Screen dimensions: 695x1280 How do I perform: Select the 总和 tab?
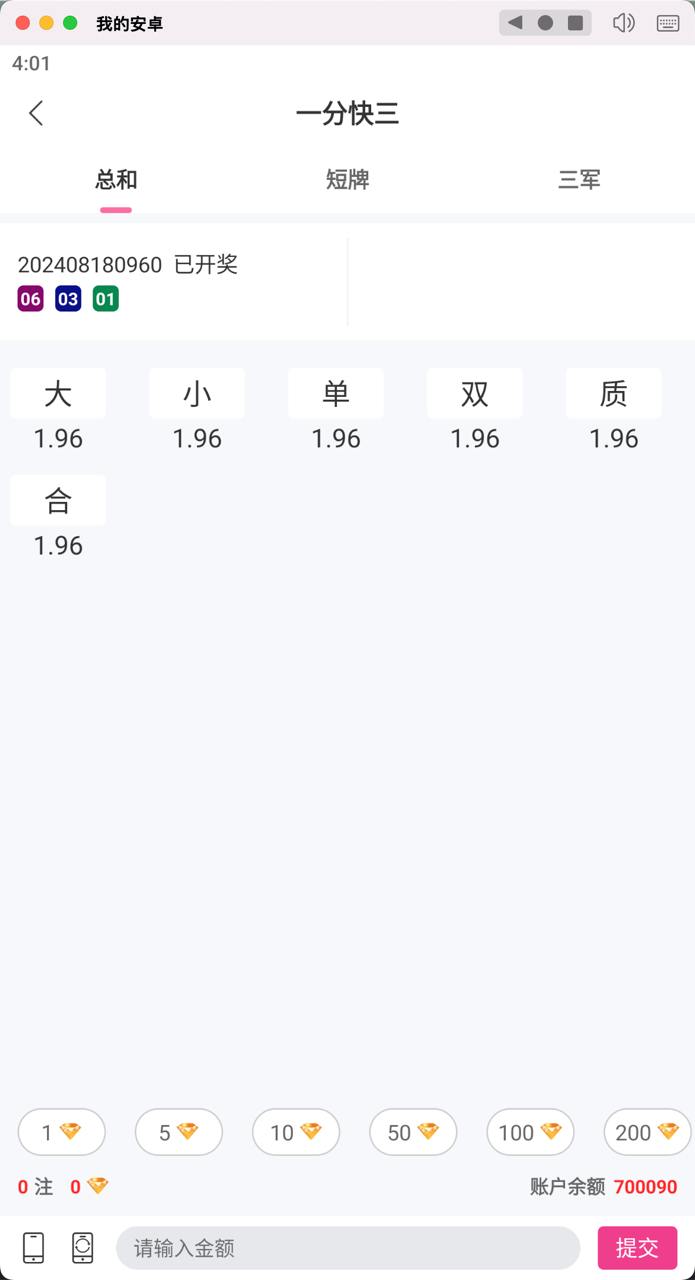pyautogui.click(x=116, y=180)
